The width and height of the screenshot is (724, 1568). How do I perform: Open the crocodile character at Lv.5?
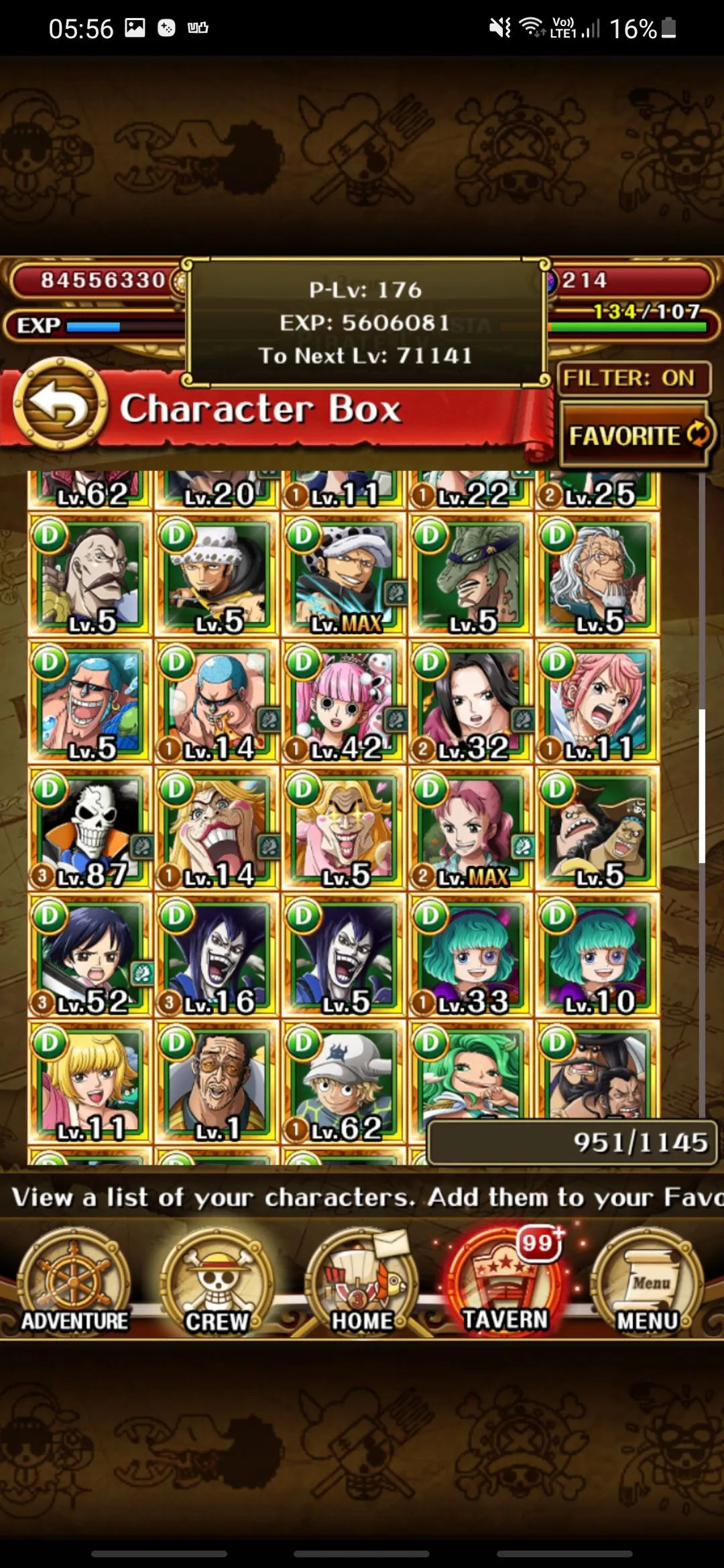pos(471,575)
